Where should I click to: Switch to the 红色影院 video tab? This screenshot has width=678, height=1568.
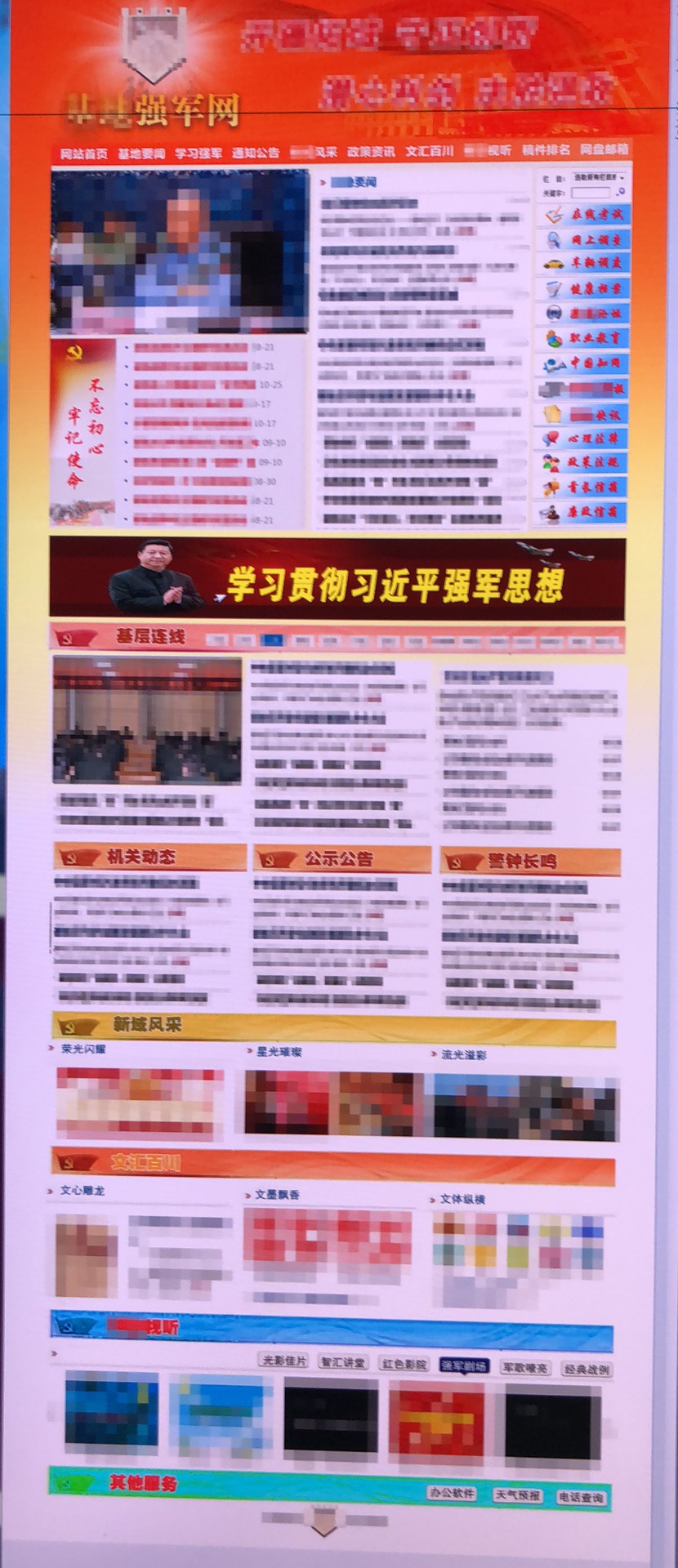(405, 1364)
